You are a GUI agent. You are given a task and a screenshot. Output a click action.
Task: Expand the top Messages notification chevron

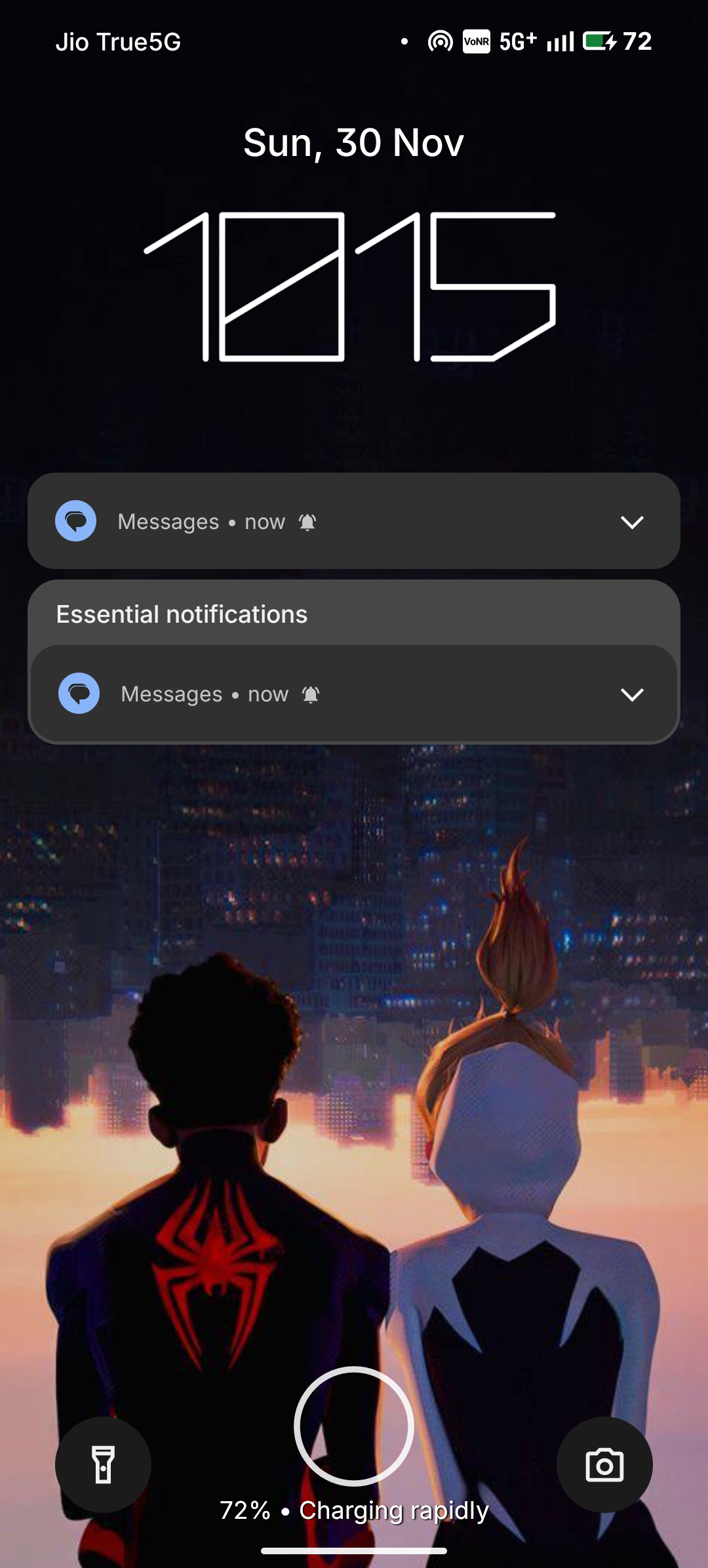click(x=632, y=522)
